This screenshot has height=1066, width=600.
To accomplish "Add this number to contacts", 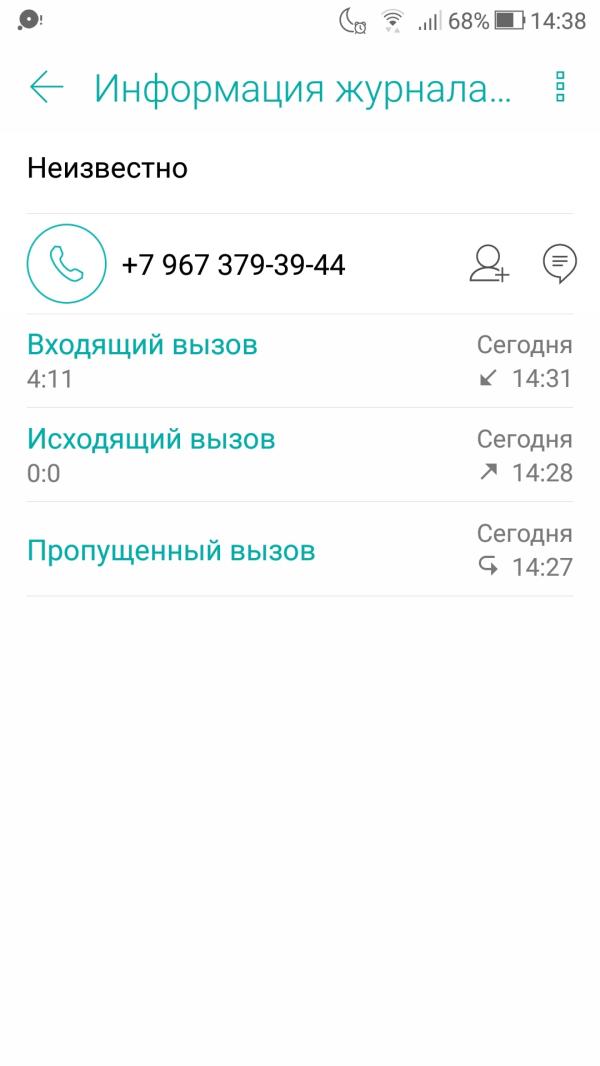I will (x=489, y=264).
